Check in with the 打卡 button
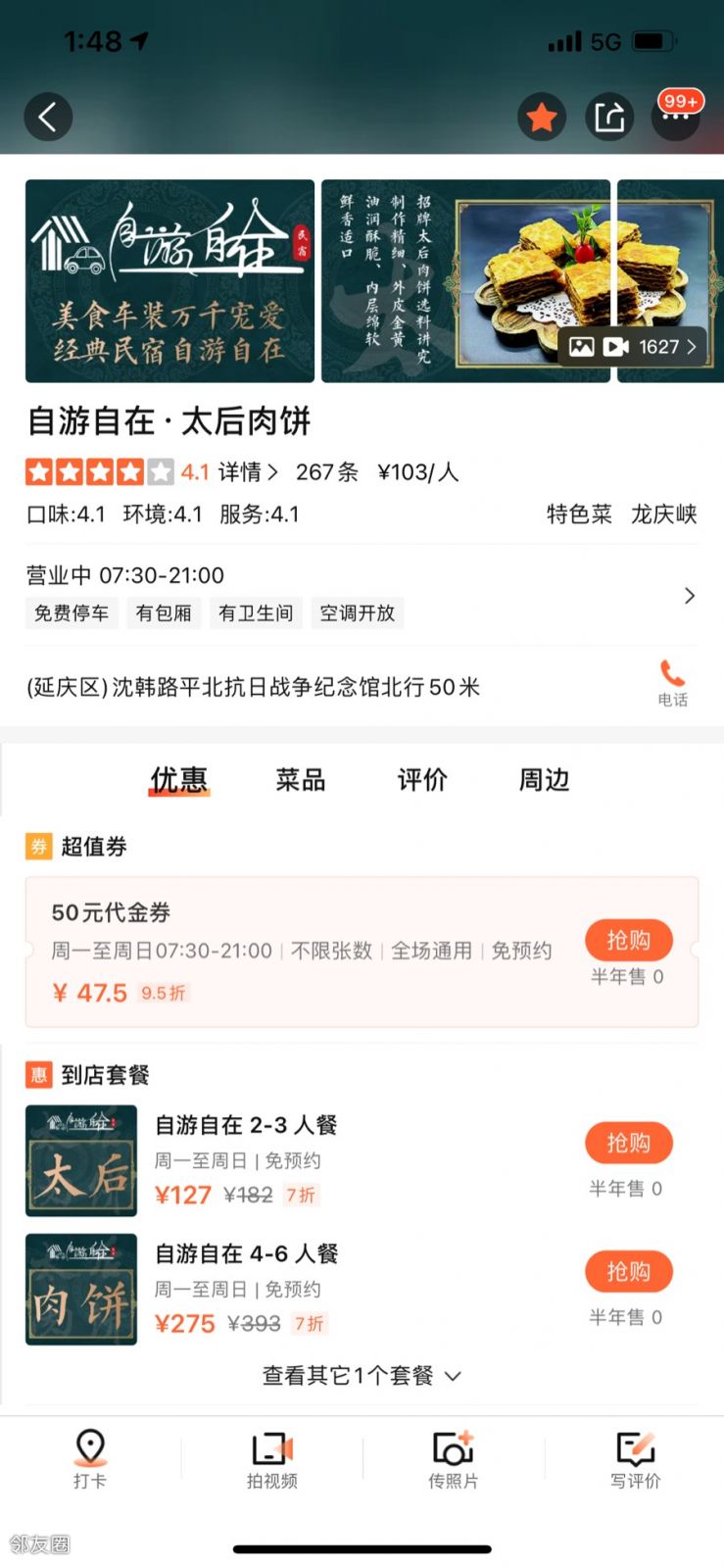The height and width of the screenshot is (1568, 724). tap(90, 1458)
